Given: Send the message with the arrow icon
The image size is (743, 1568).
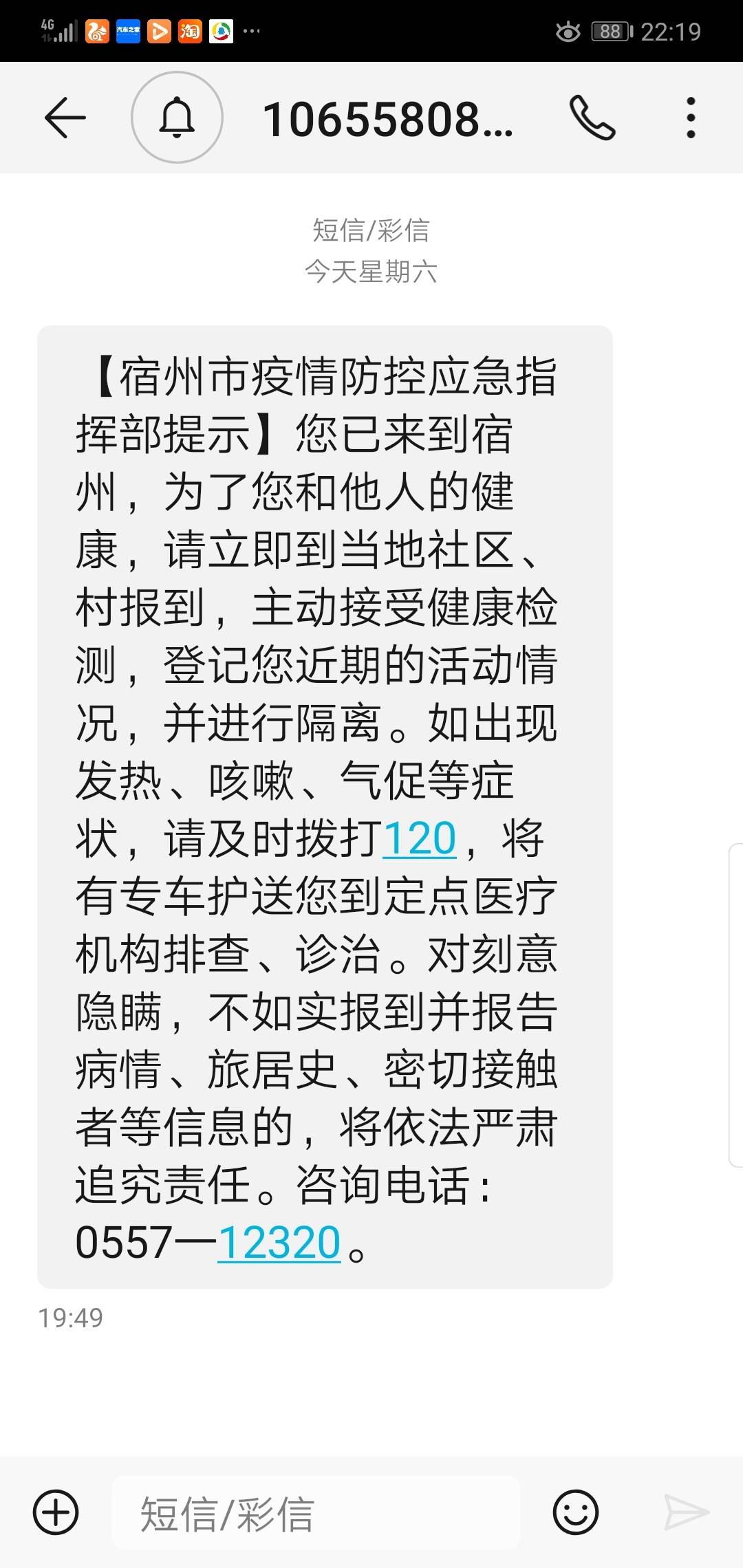Looking at the screenshot, I should 686,1512.
